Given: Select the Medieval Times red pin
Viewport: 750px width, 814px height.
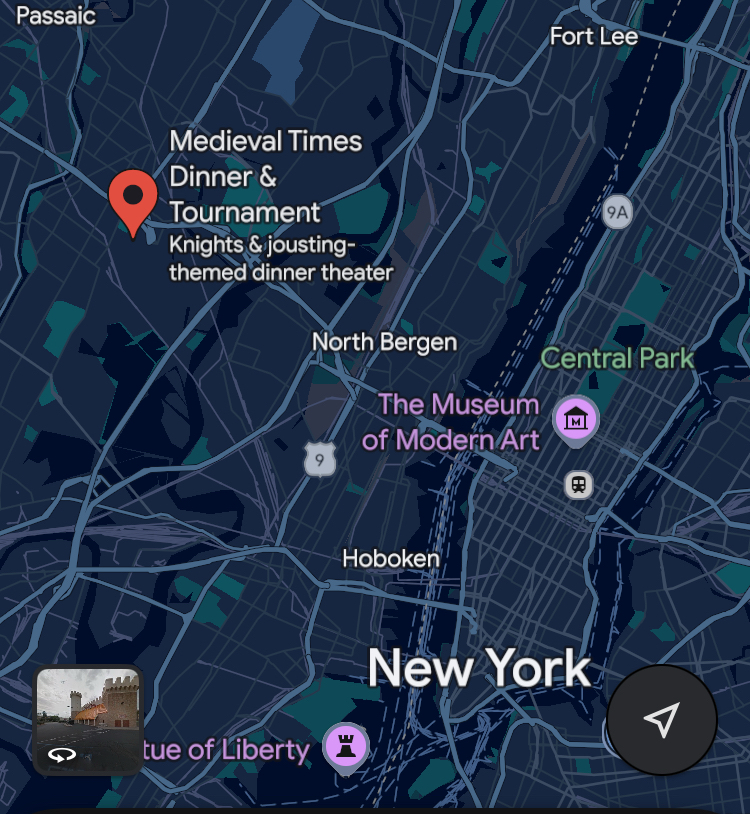Looking at the screenshot, I should 133,197.
